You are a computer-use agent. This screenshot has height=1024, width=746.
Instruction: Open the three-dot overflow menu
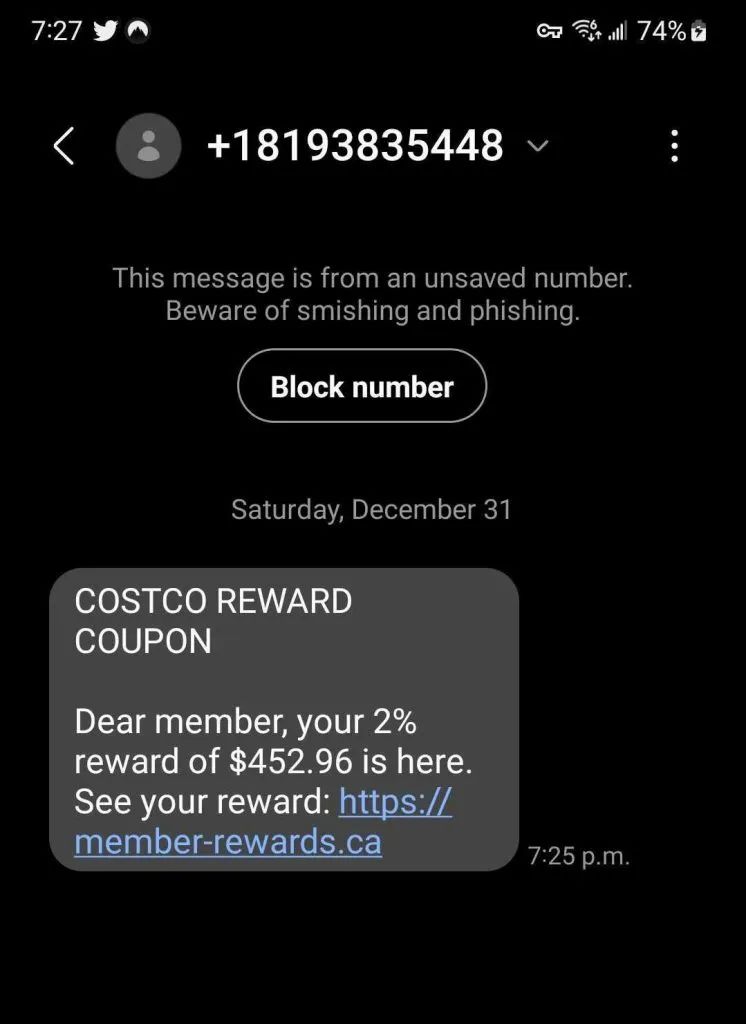(675, 147)
